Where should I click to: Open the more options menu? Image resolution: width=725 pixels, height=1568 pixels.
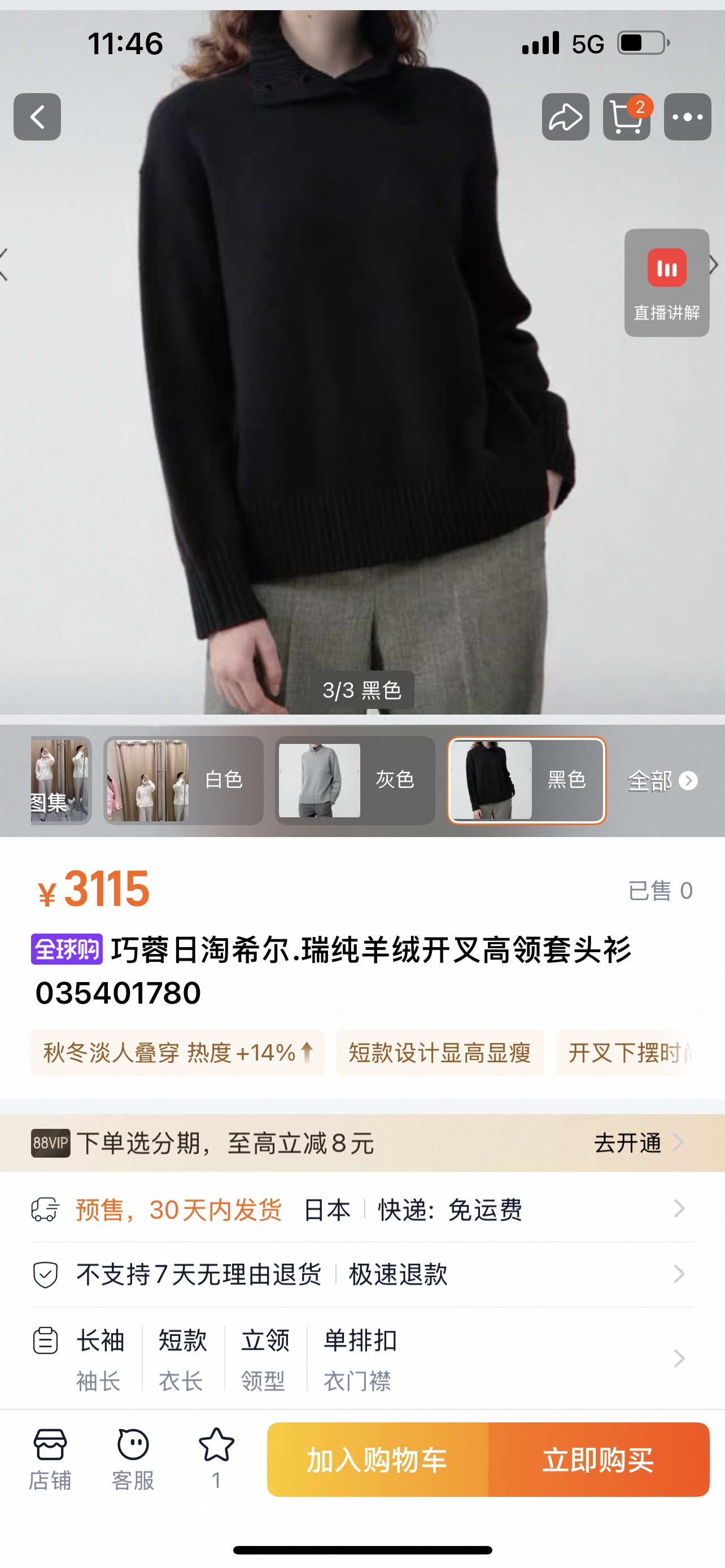click(687, 117)
